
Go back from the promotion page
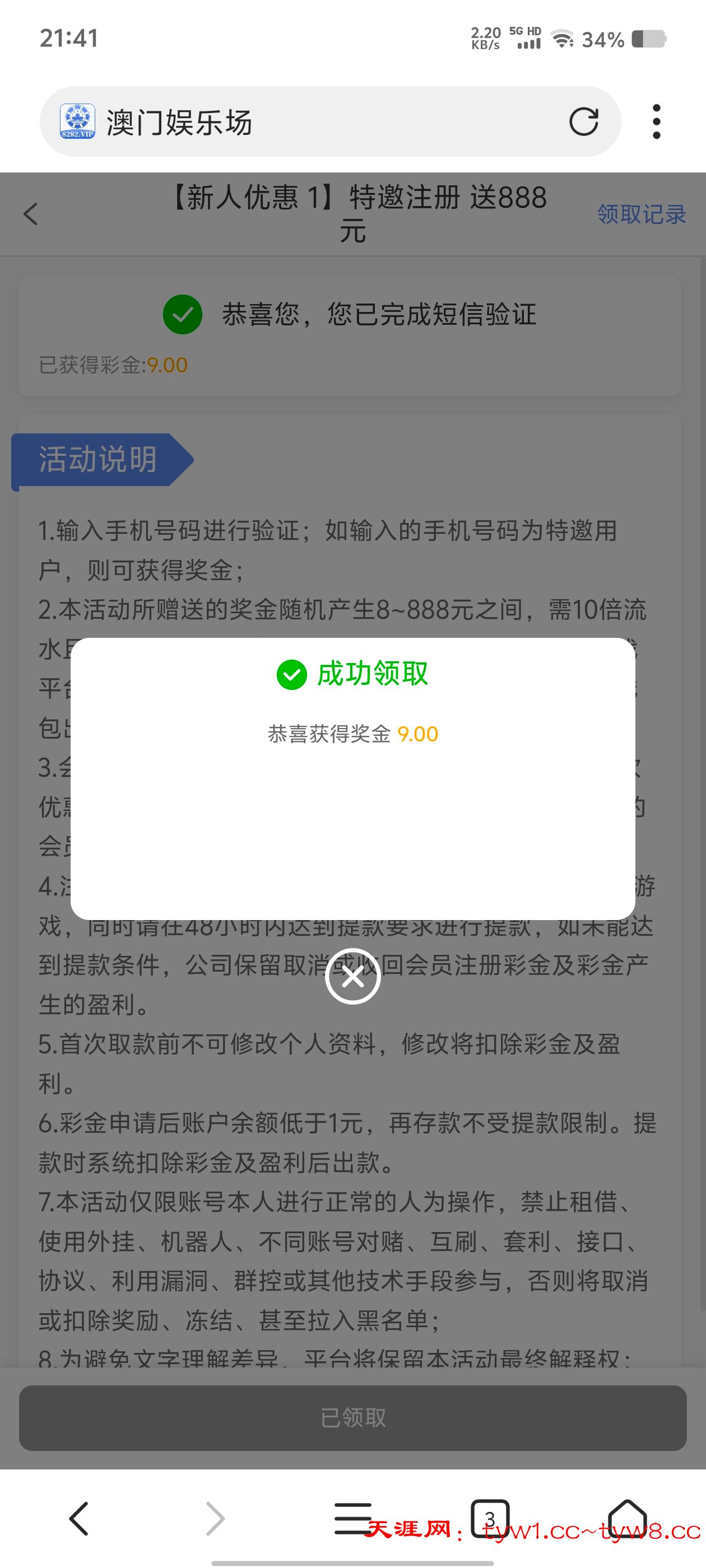click(x=30, y=214)
